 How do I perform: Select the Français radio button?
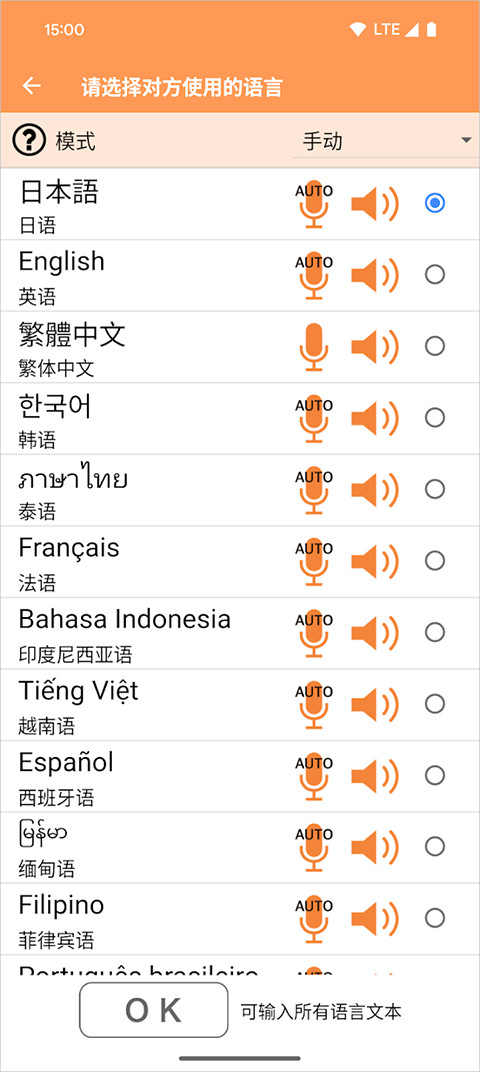click(x=435, y=561)
